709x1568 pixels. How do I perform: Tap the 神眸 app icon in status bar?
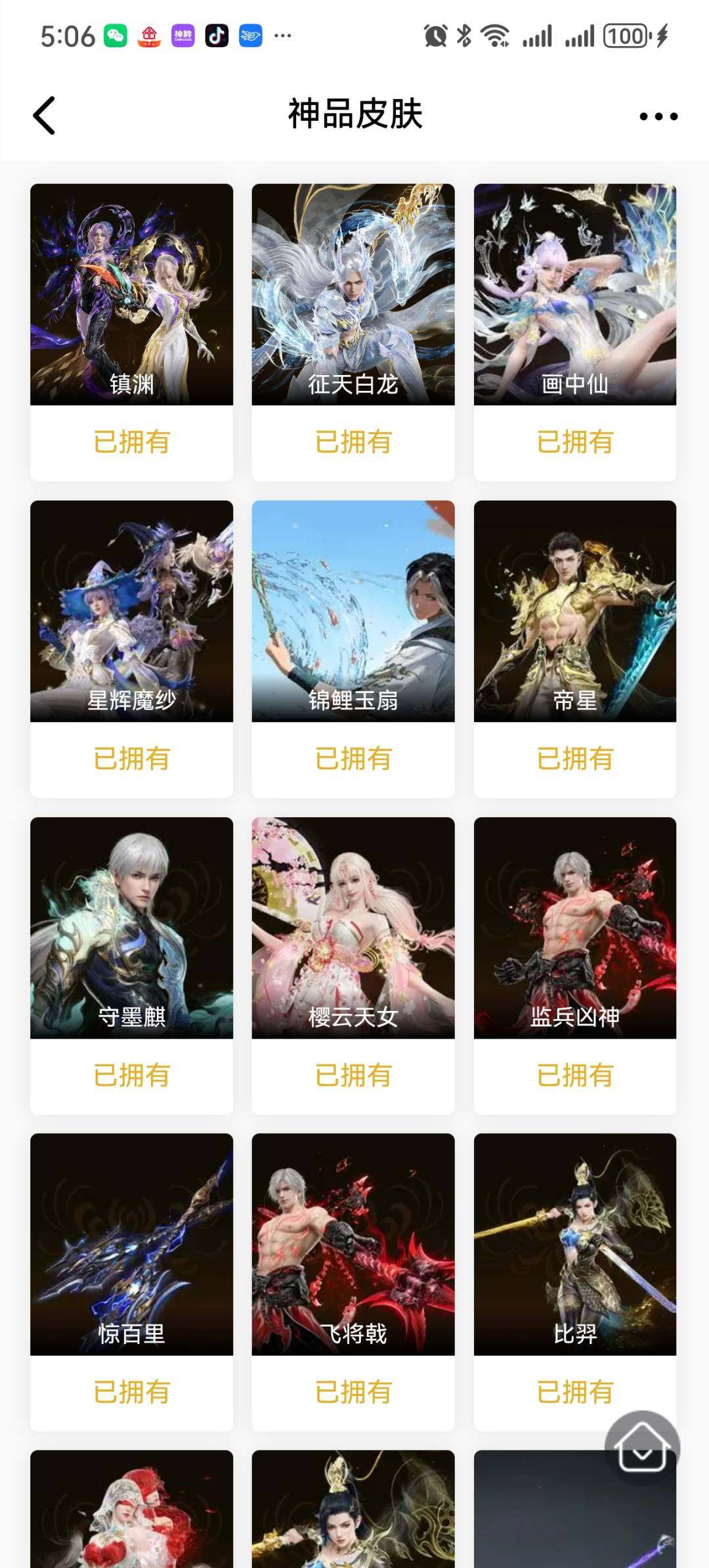[x=184, y=35]
